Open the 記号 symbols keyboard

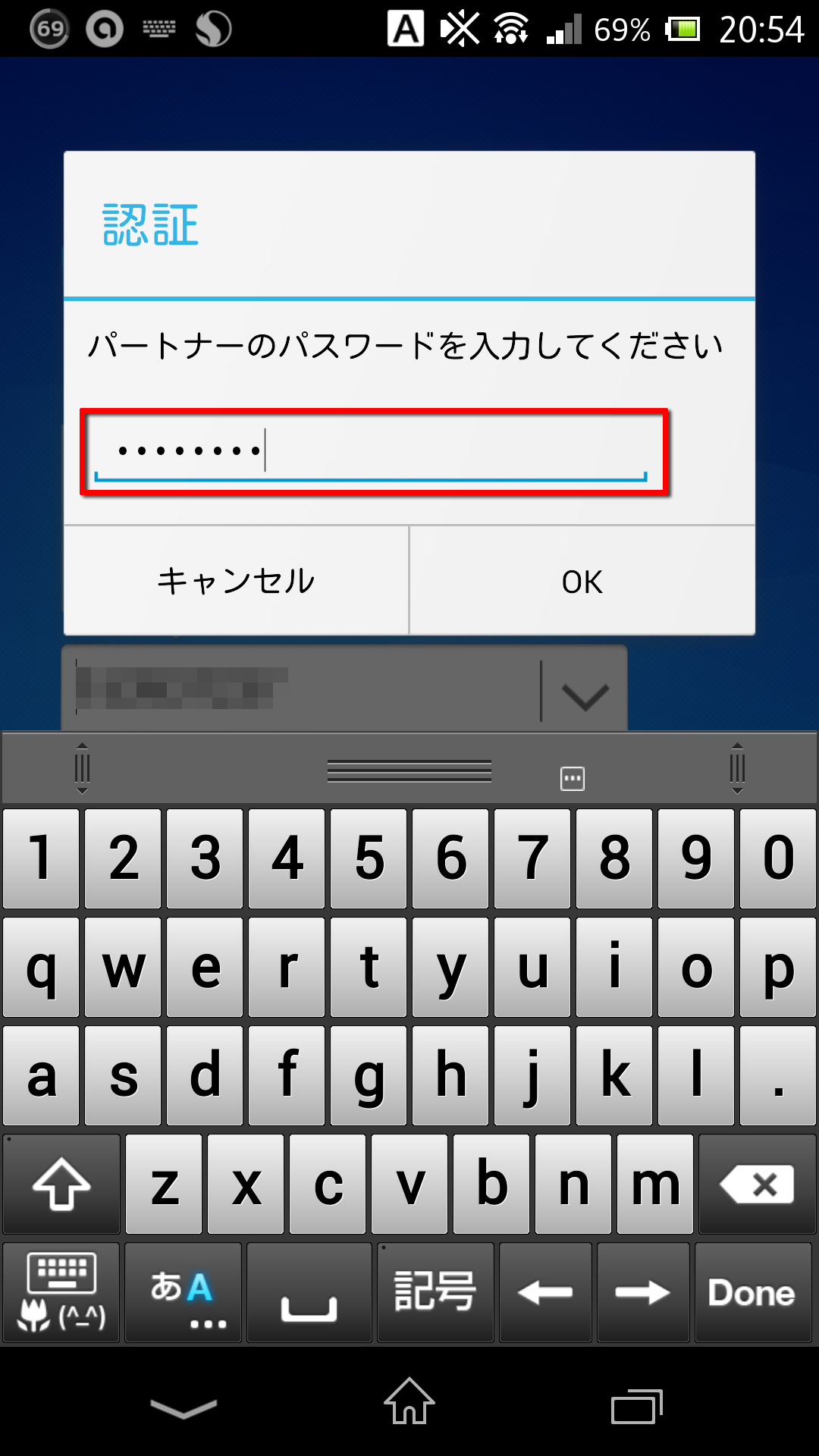pyautogui.click(x=435, y=1292)
